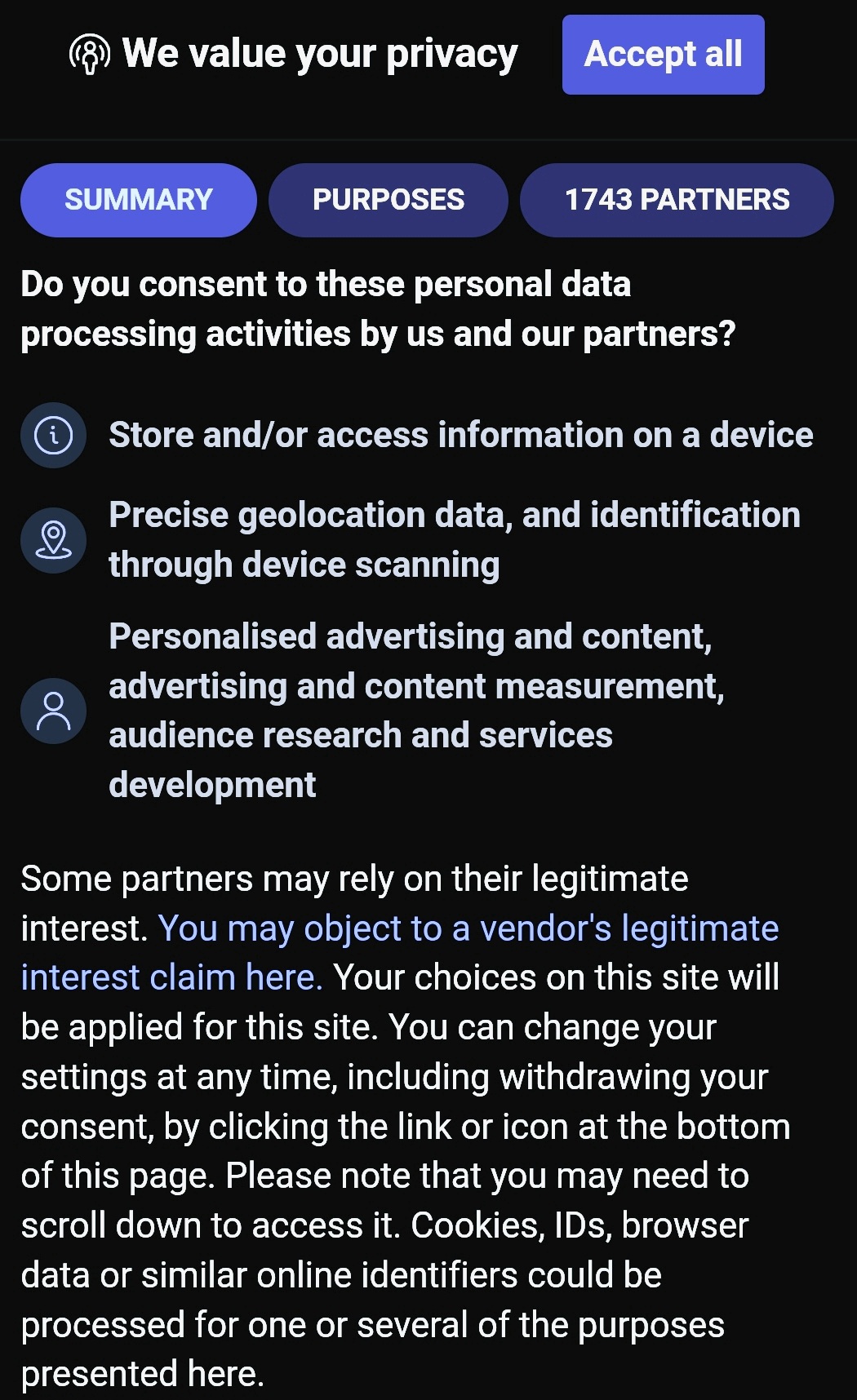
Task: Open Store and/or access information on a device
Action: point(417,435)
